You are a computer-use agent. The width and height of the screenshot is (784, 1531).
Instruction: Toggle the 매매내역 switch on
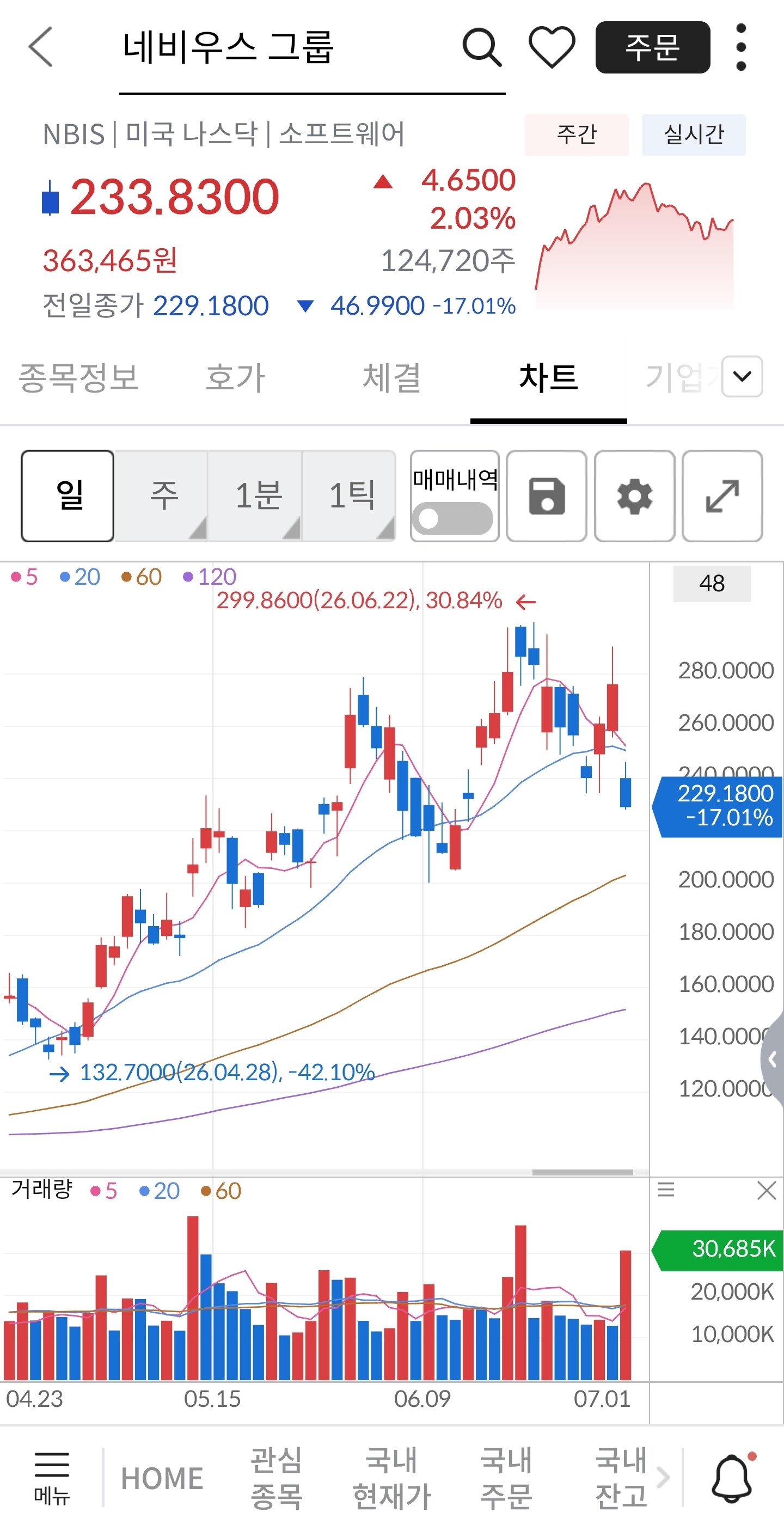tap(454, 518)
